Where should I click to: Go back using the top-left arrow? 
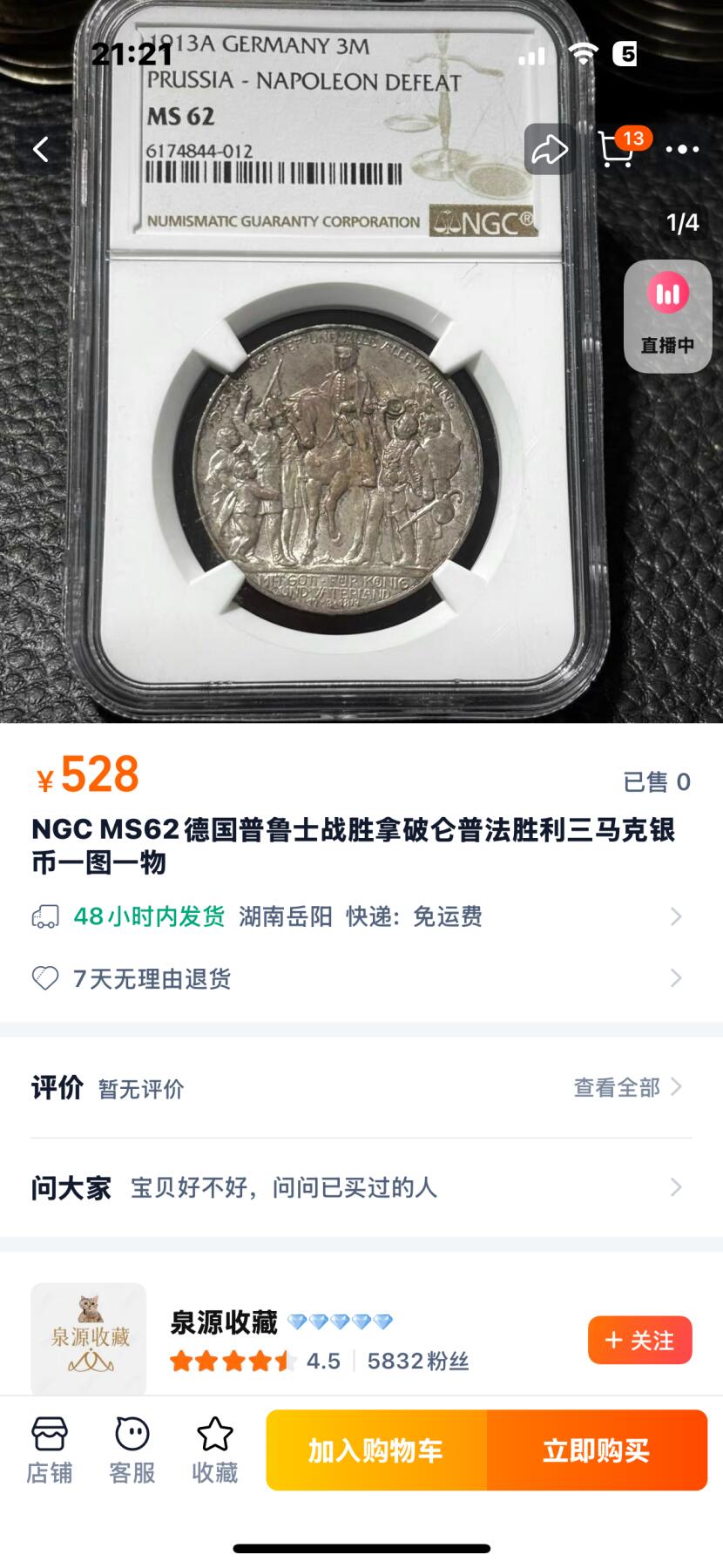(40, 150)
